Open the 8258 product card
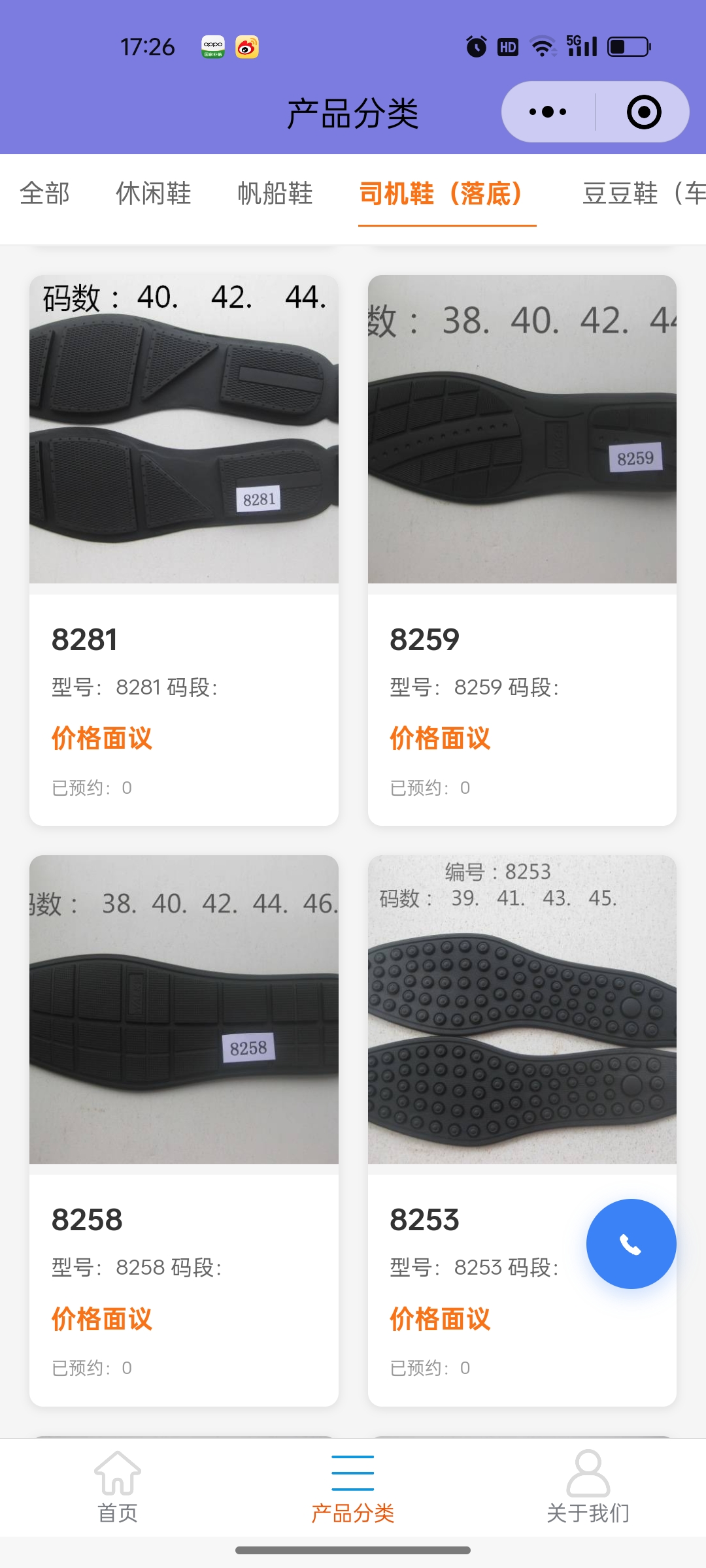The image size is (706, 1568). point(184,1130)
